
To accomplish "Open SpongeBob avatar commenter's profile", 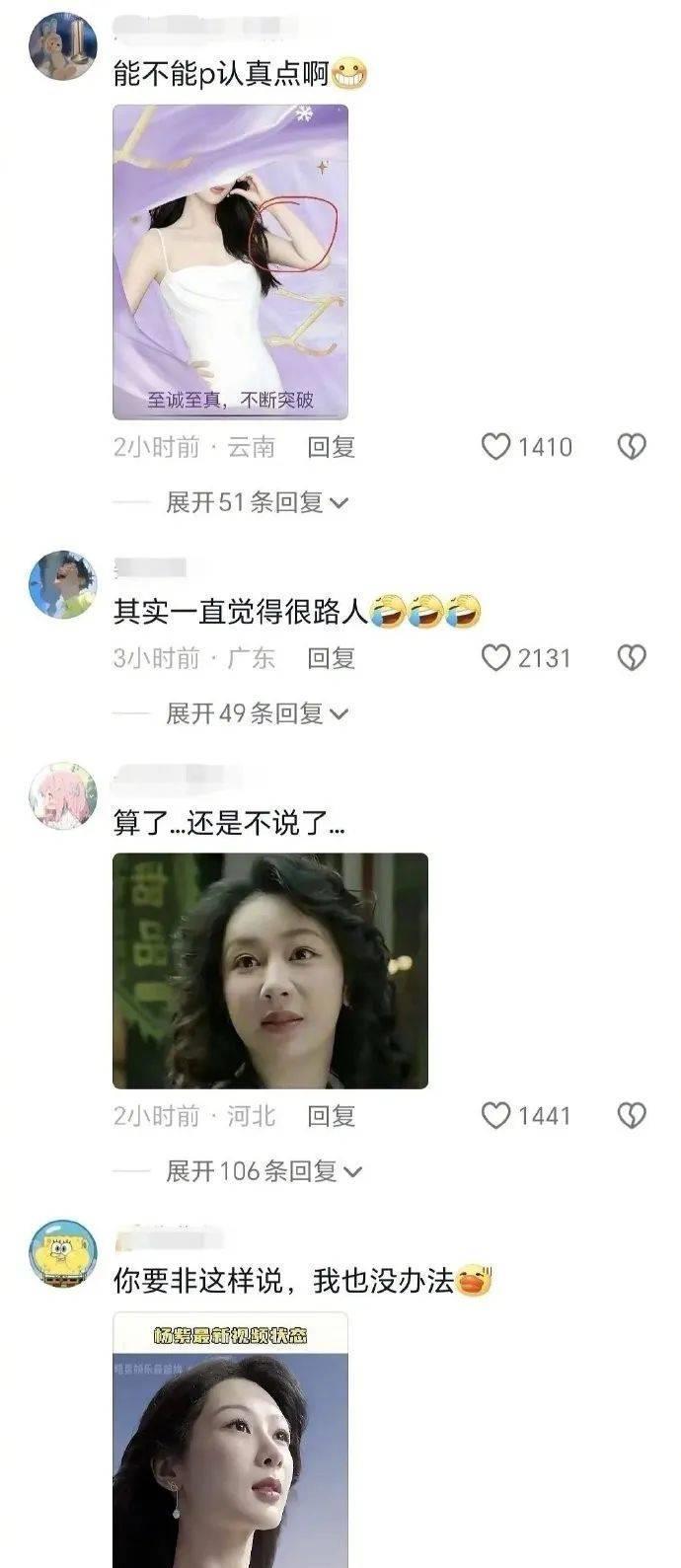I will [63, 1253].
